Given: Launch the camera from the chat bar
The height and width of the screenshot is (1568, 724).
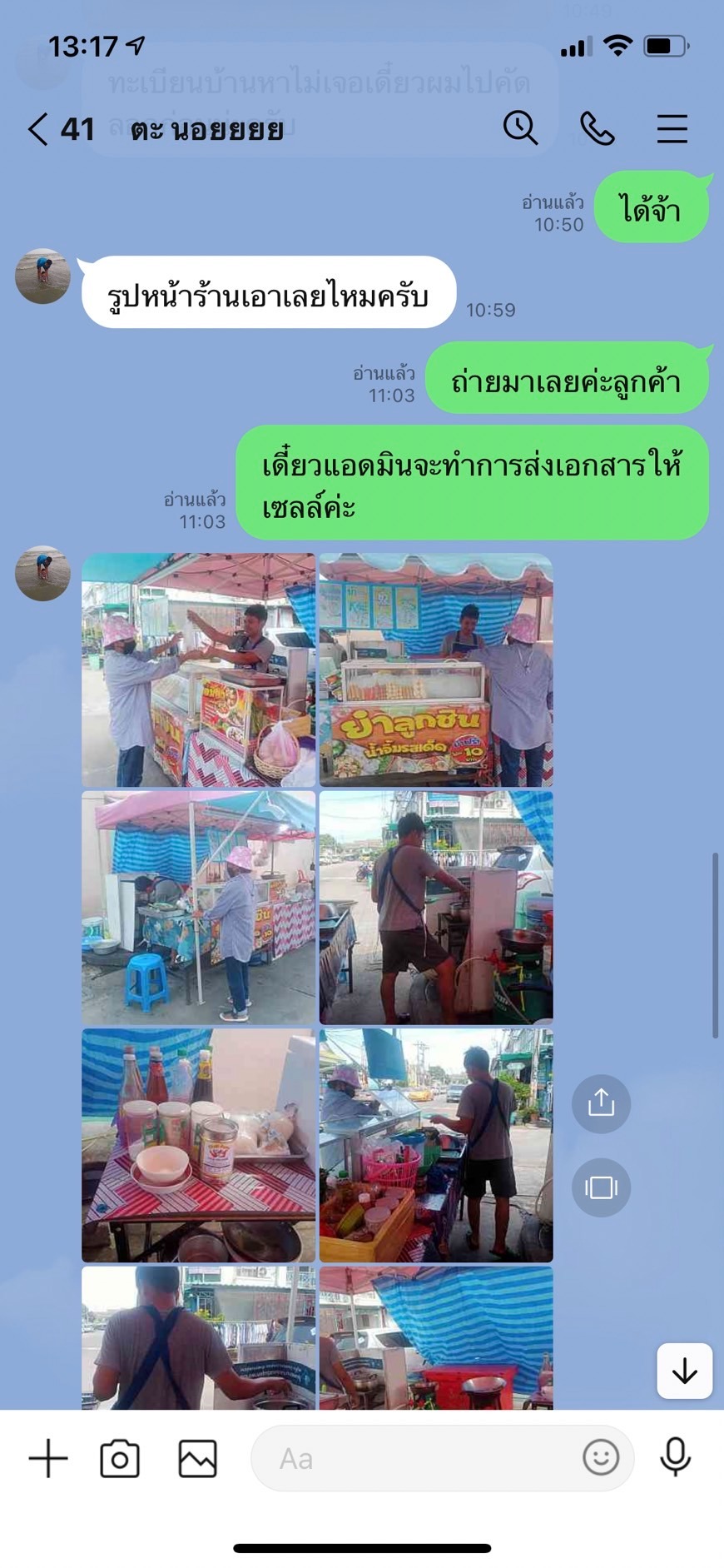Looking at the screenshot, I should pos(120,1459).
